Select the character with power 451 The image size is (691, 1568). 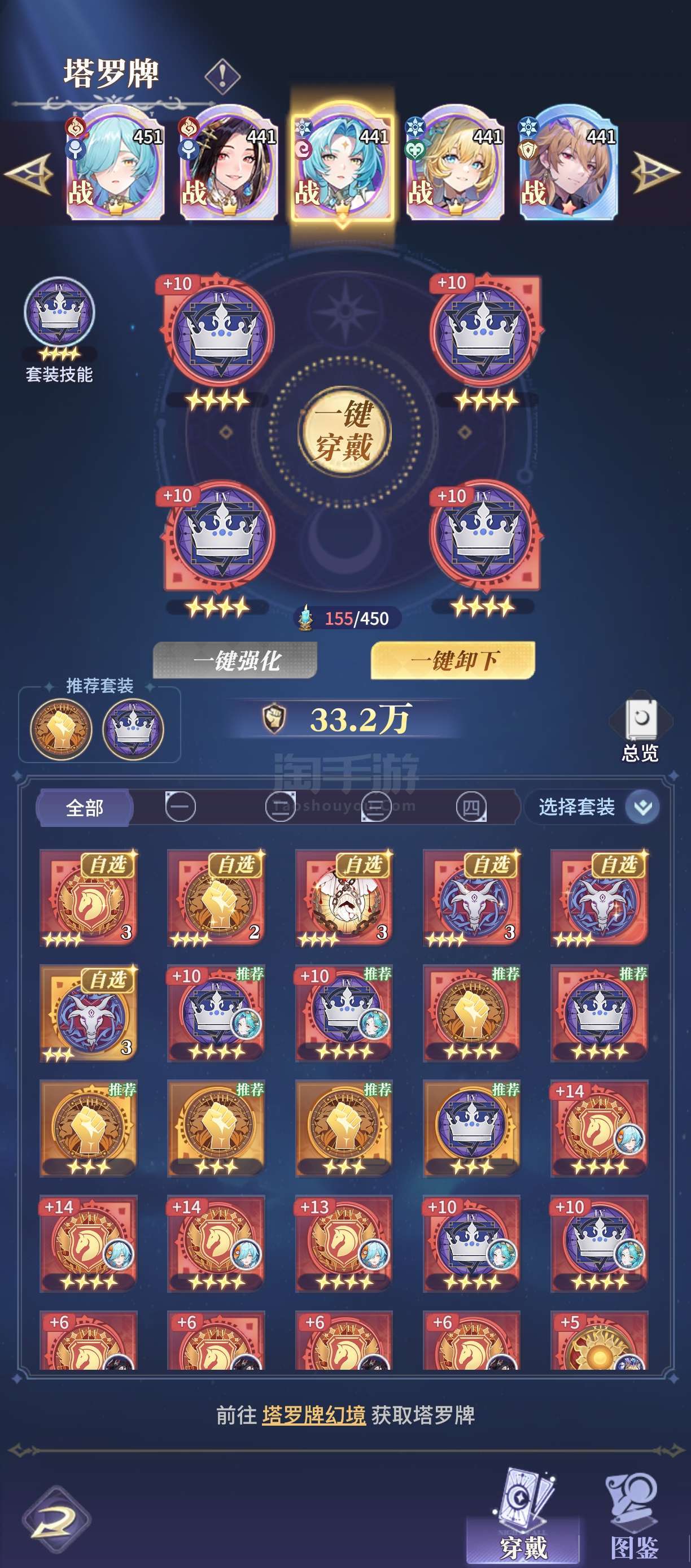[x=115, y=163]
